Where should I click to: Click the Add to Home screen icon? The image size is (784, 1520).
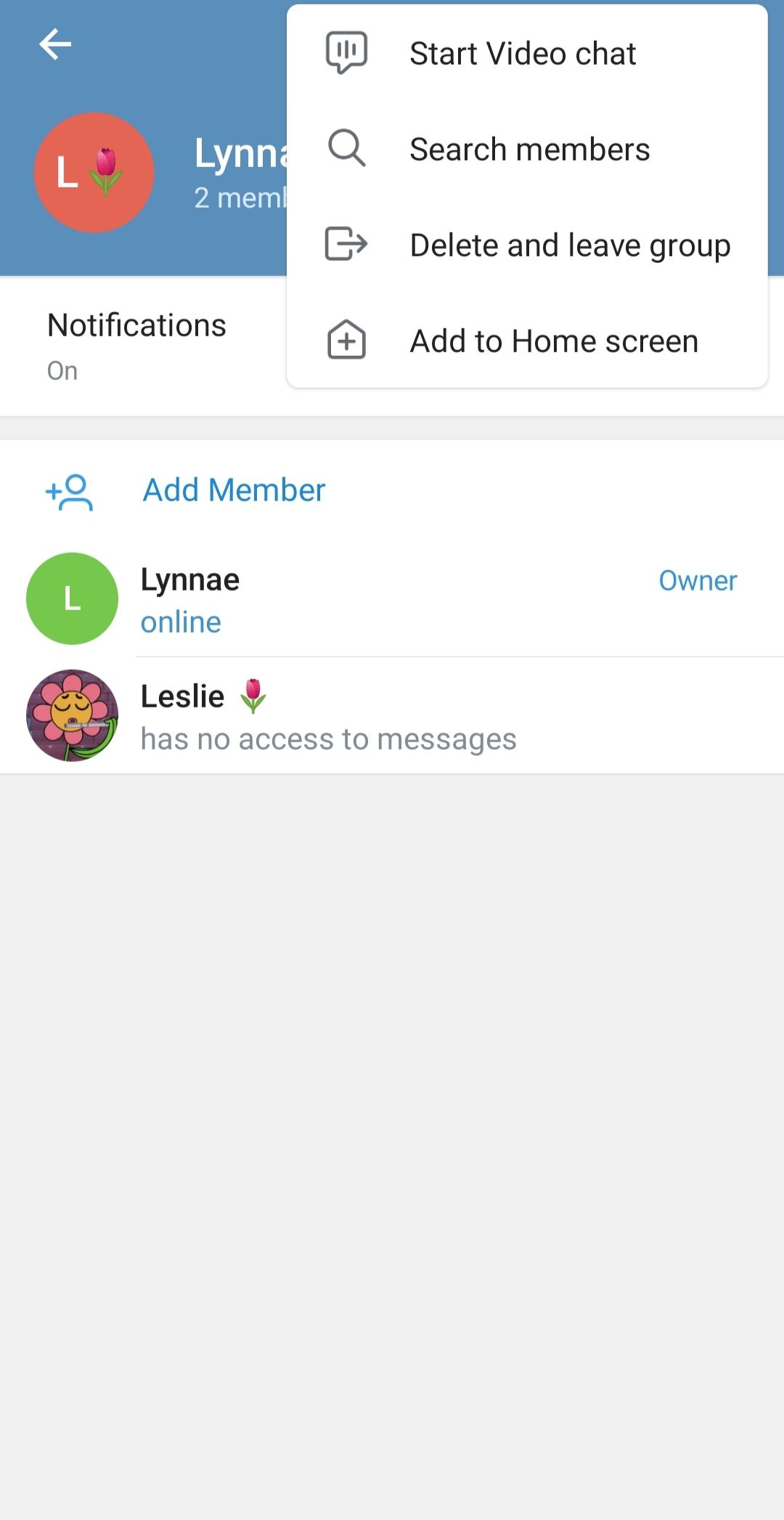346,340
